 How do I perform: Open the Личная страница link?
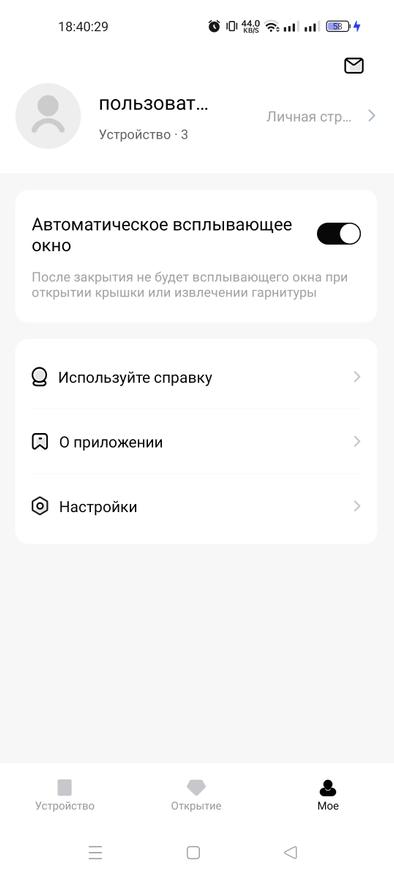coord(321,117)
